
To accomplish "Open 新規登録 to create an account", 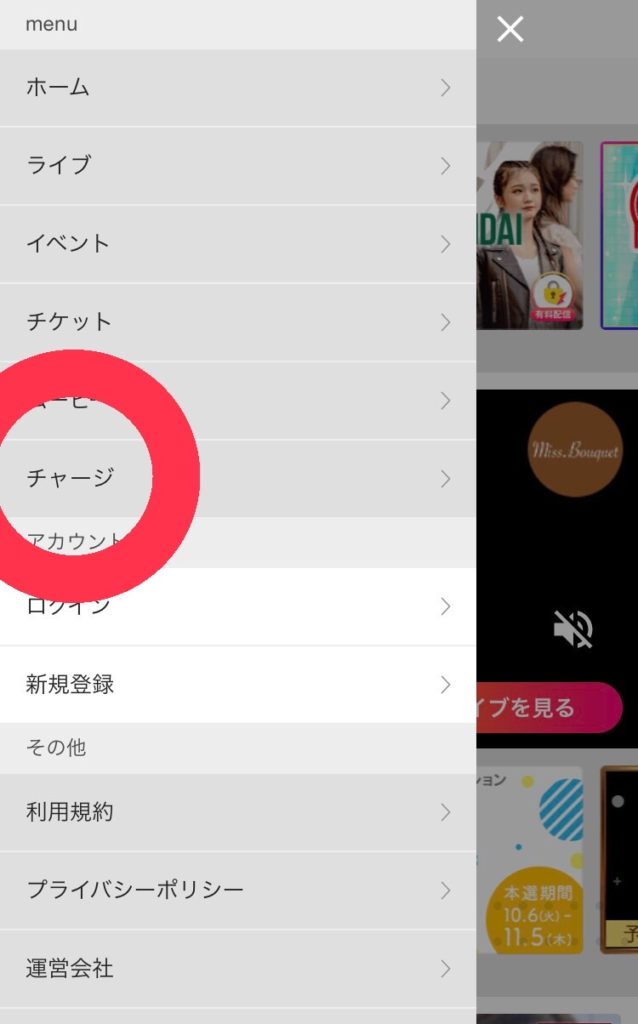I will pyautogui.click(x=238, y=685).
